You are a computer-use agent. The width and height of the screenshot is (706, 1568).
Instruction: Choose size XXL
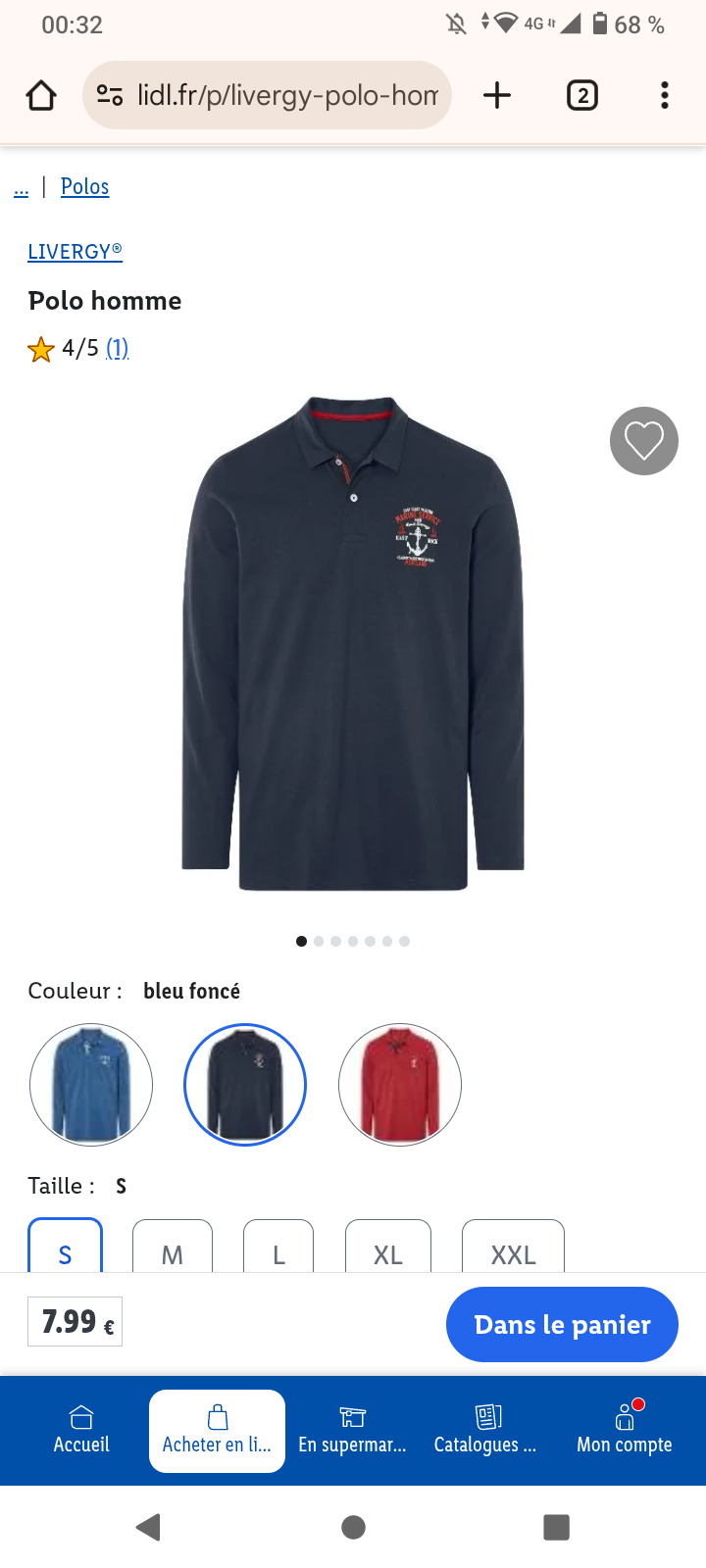513,1247
